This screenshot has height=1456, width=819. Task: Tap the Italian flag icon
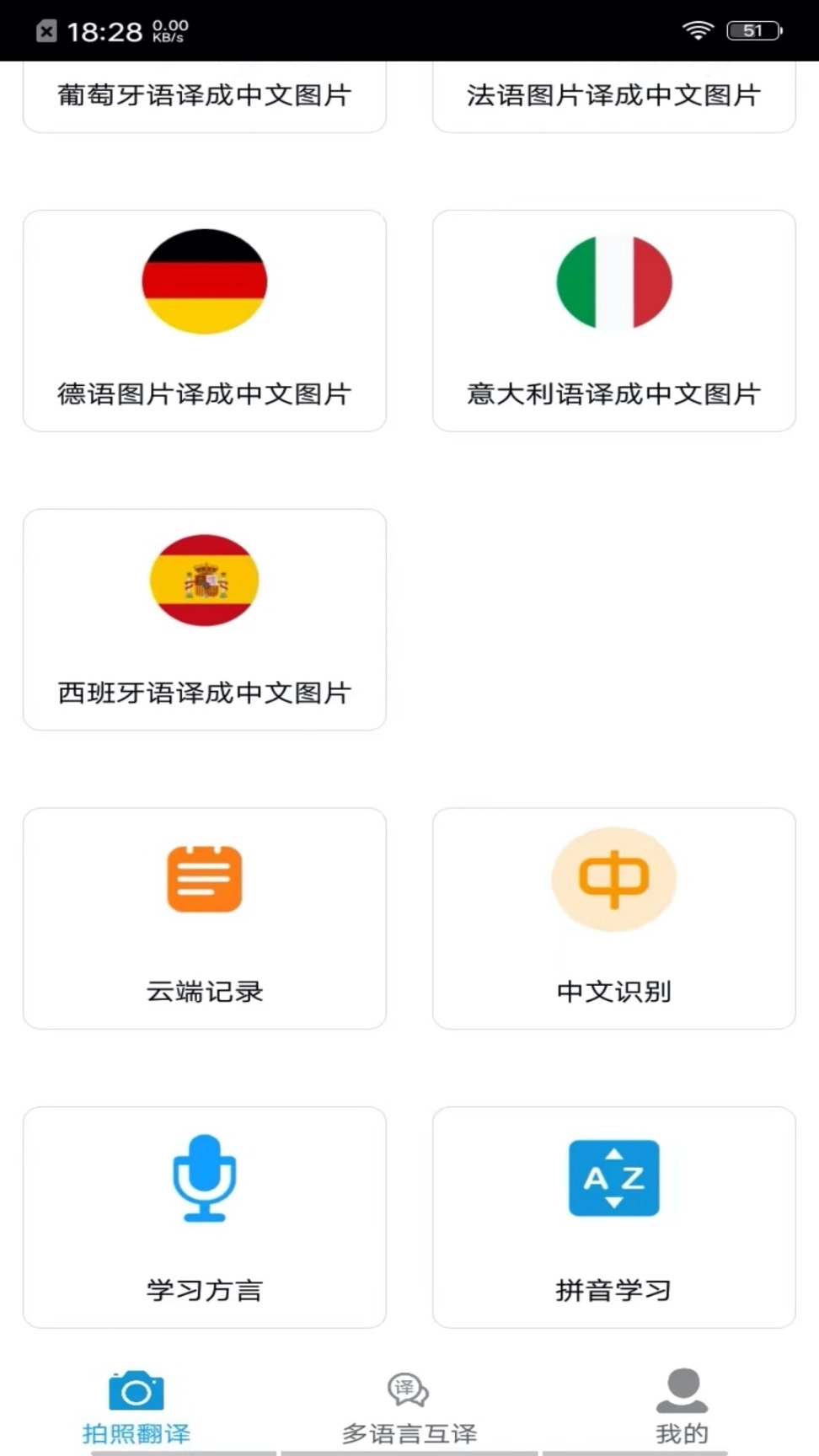(x=613, y=281)
